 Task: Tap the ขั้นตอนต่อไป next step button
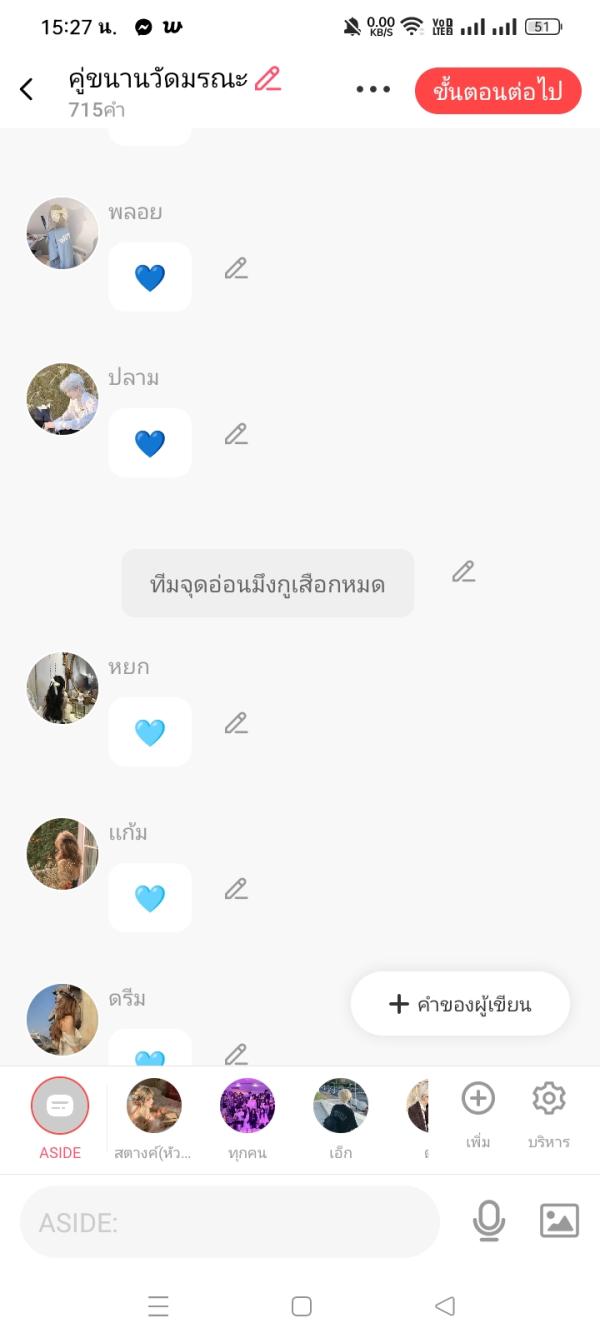point(497,92)
